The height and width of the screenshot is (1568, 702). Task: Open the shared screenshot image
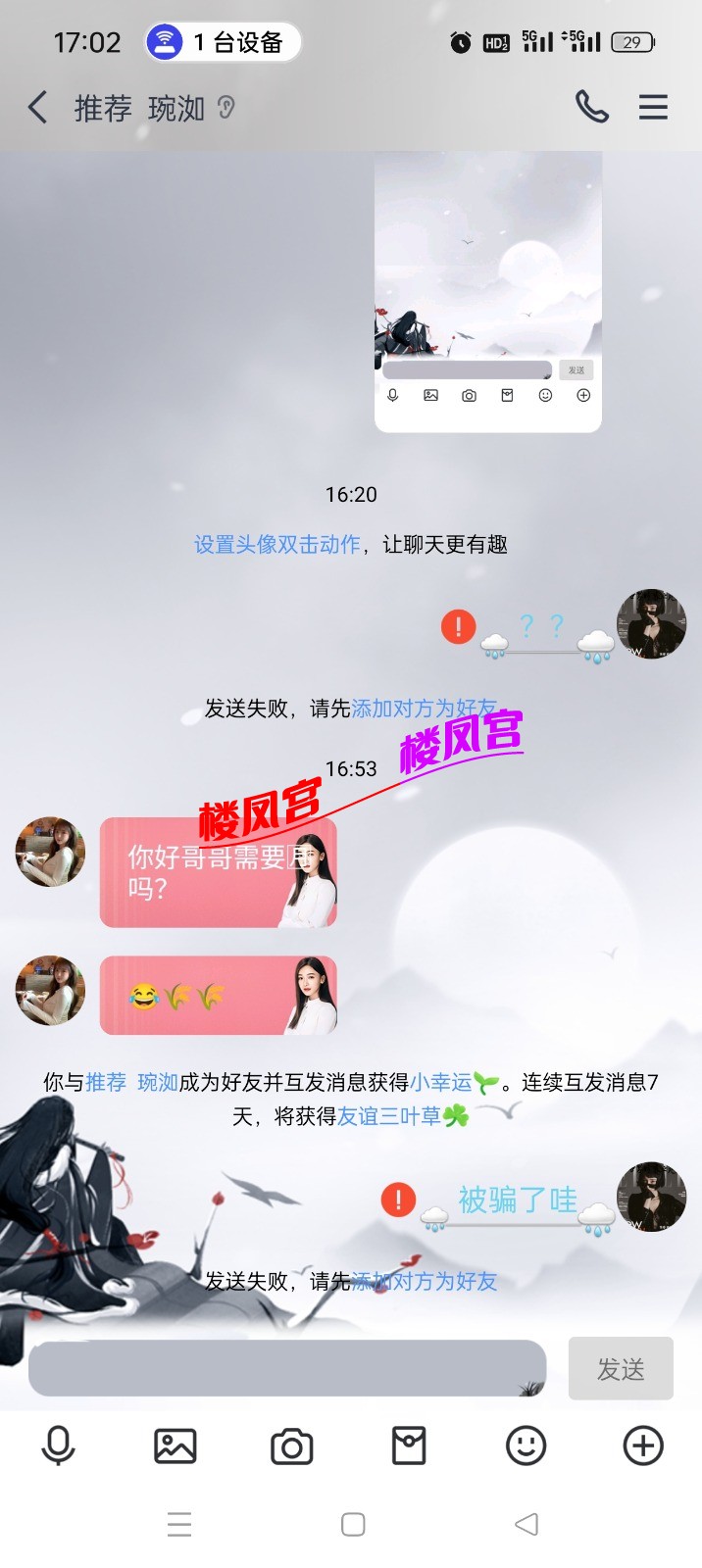pos(487,291)
